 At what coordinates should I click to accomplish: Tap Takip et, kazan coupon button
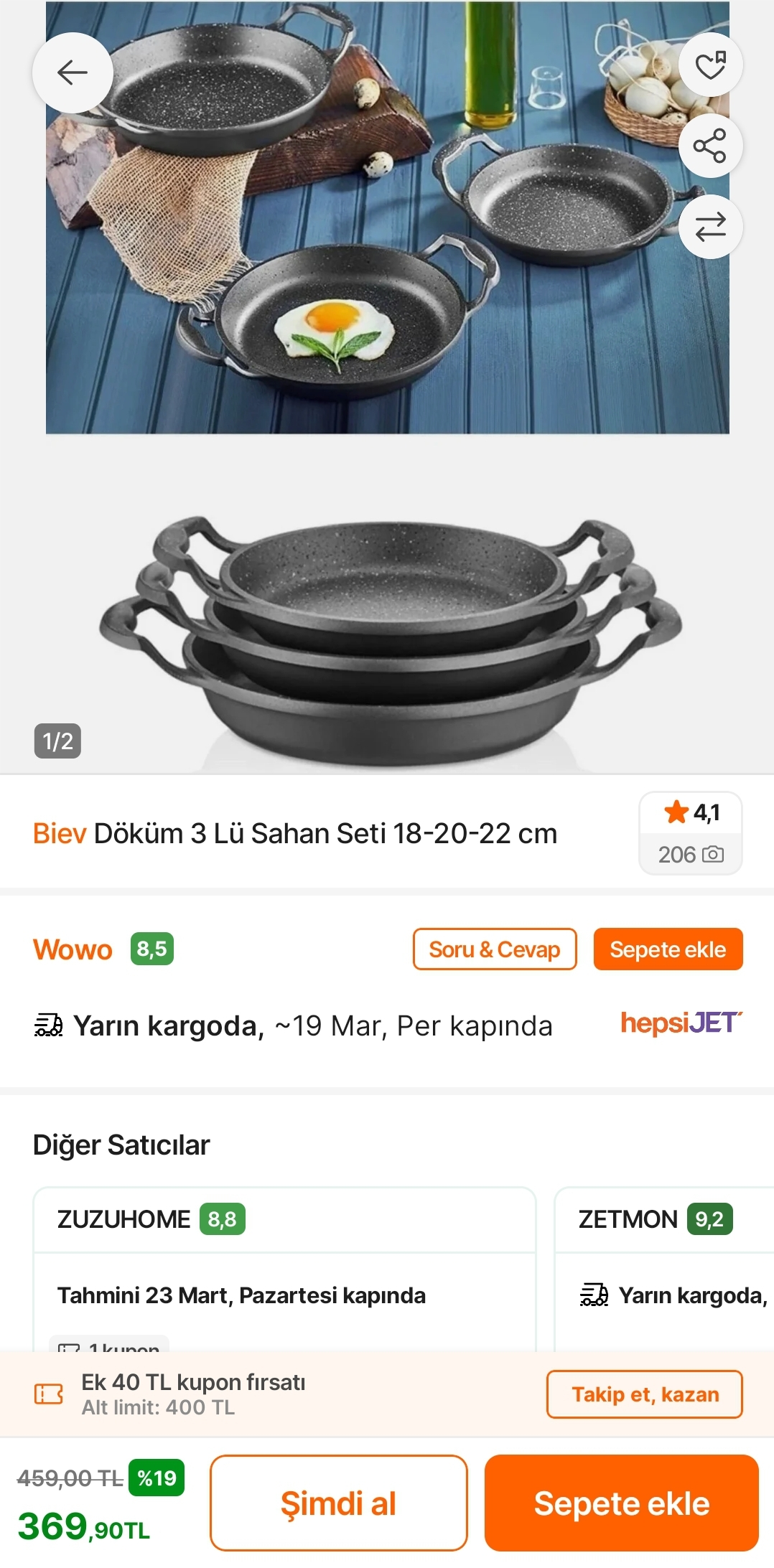tap(644, 1394)
